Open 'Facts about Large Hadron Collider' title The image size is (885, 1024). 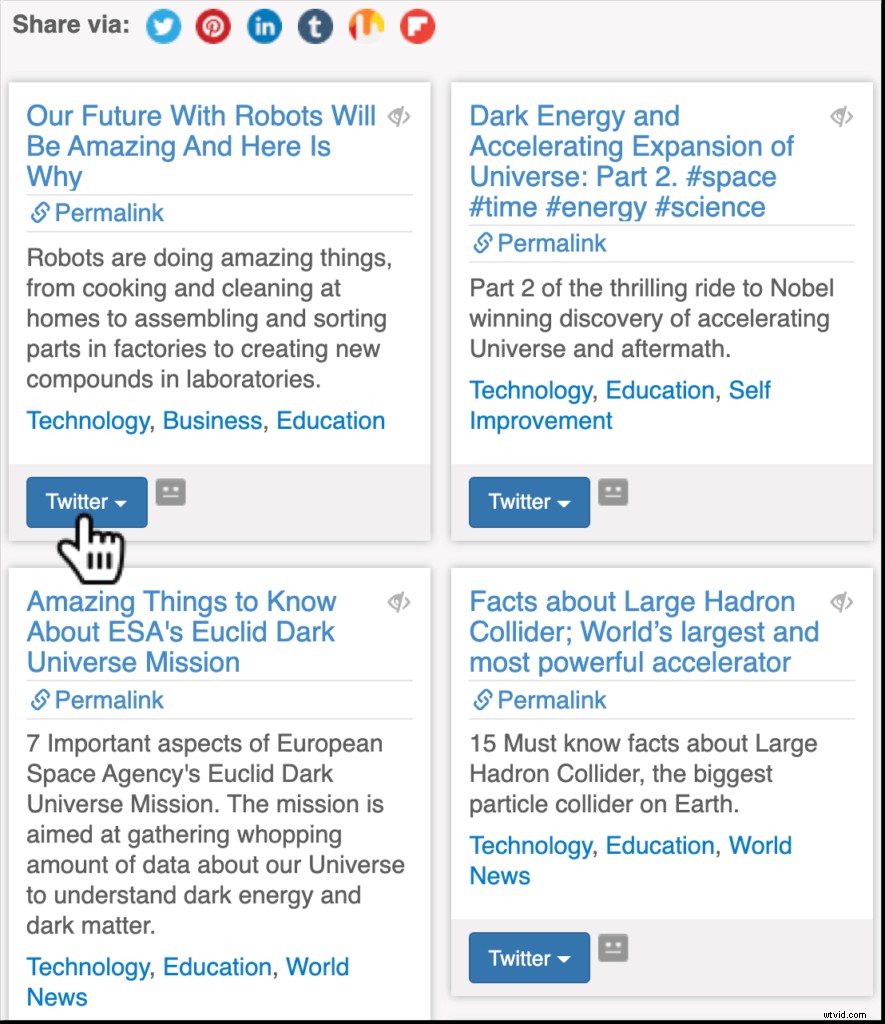pos(643,632)
